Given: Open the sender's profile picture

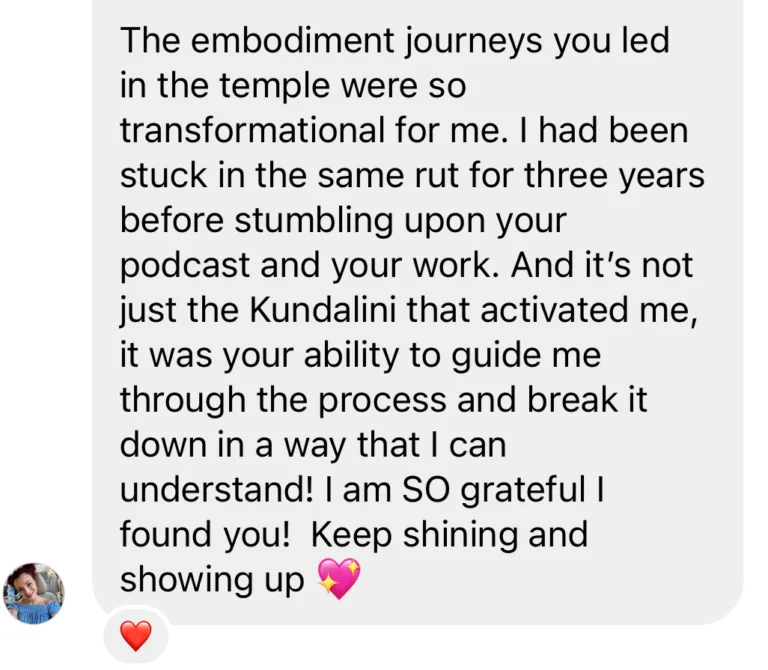Looking at the screenshot, I should 35,592.
